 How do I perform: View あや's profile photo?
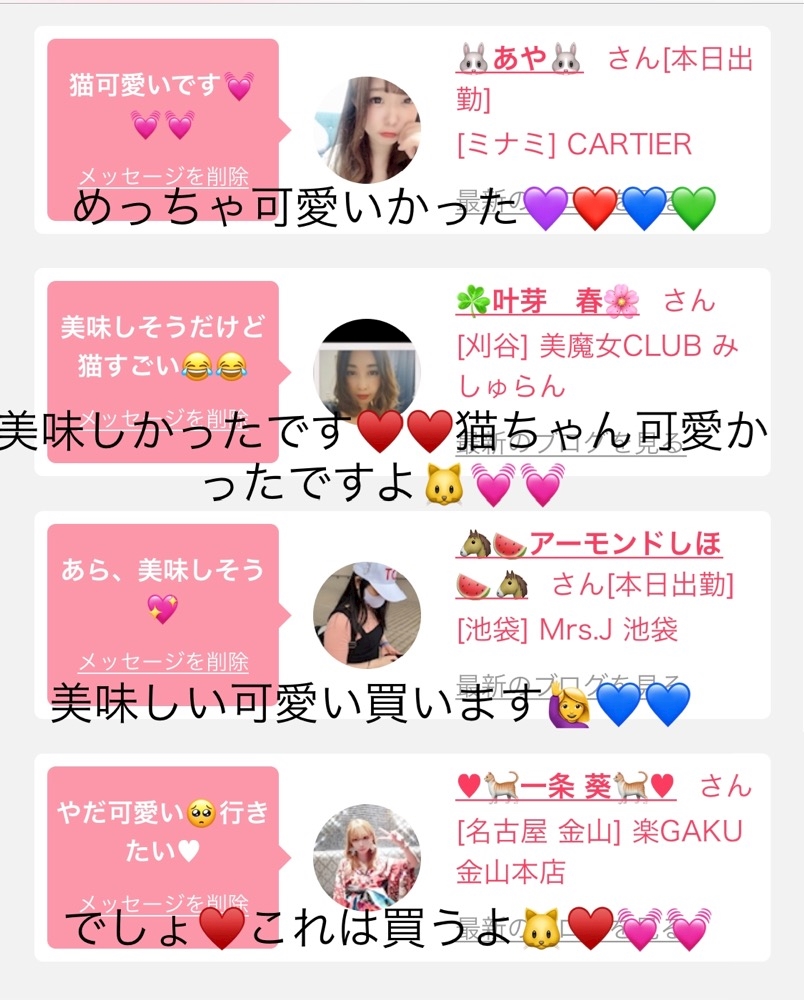[x=367, y=130]
